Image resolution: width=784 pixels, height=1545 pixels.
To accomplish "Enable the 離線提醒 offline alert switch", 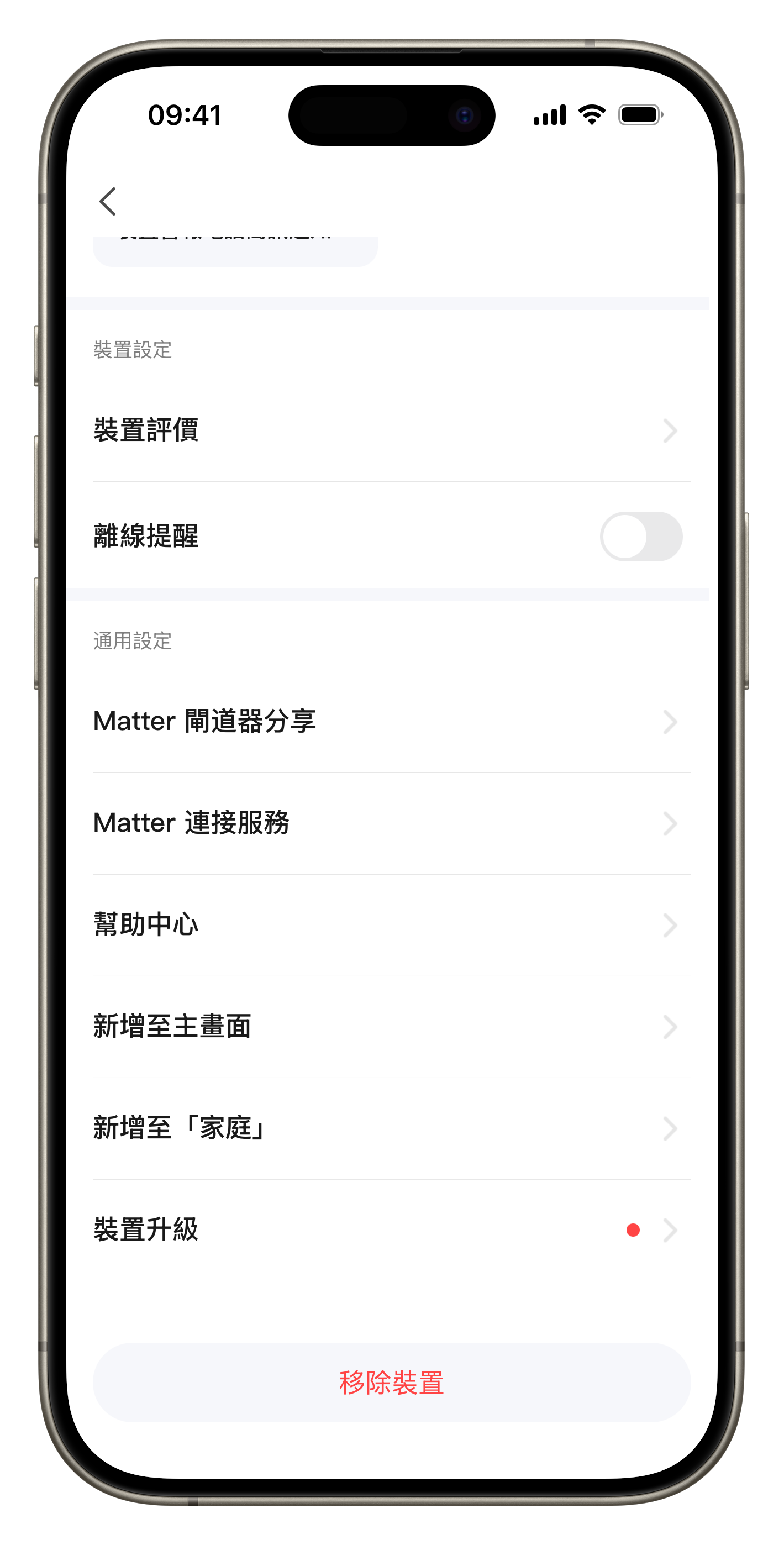I will 640,536.
